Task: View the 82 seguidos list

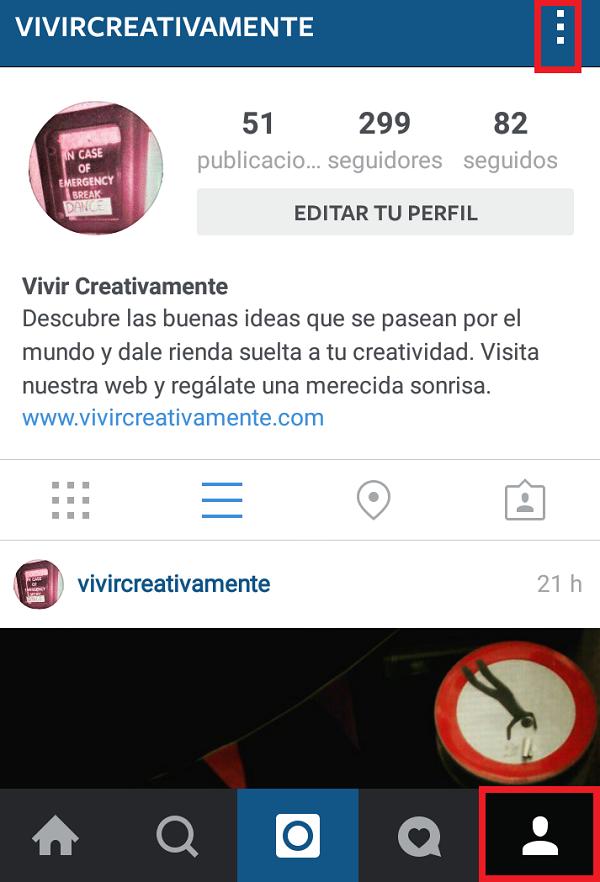Action: tap(510, 140)
